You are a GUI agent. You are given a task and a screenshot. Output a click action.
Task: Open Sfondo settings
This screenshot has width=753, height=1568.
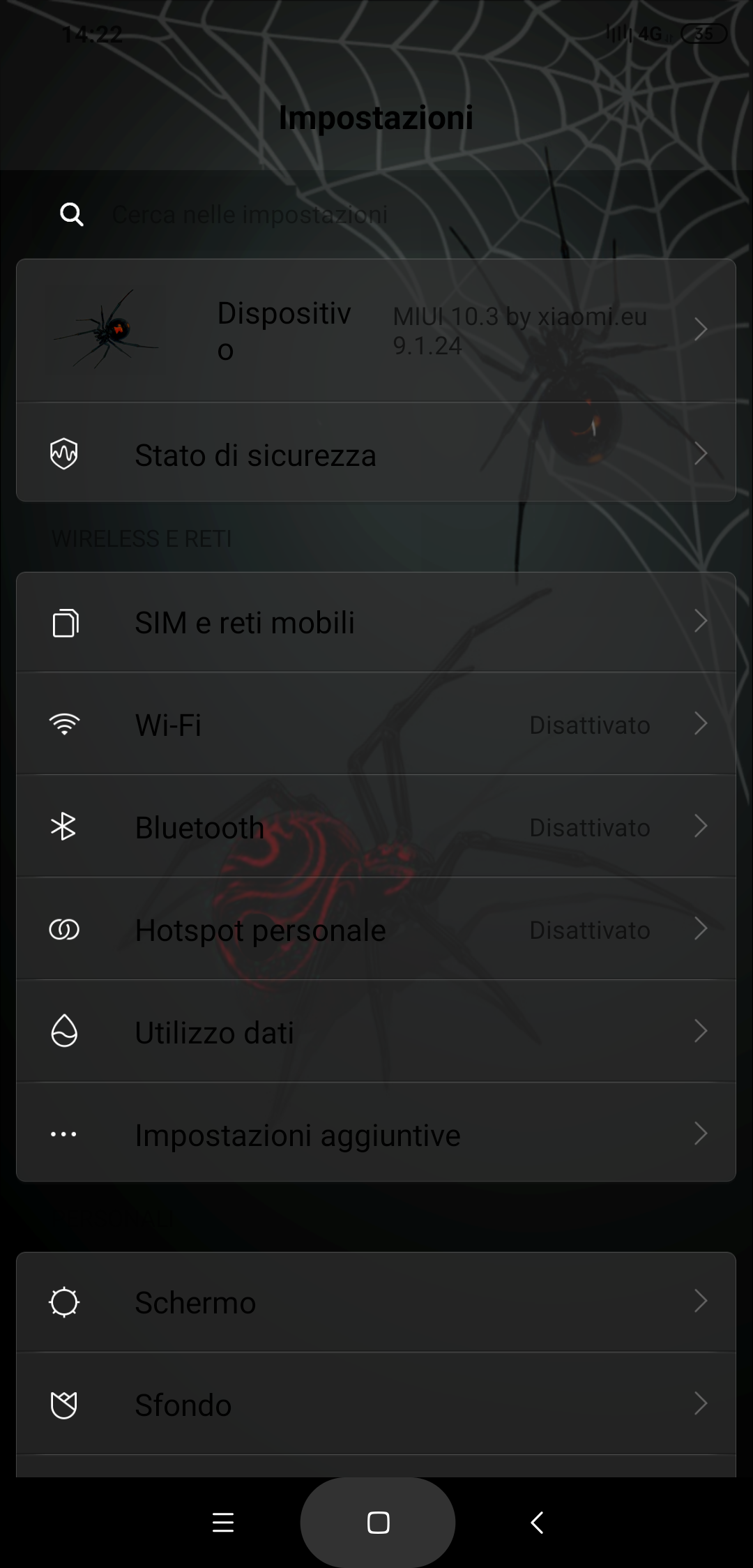coord(376,1403)
